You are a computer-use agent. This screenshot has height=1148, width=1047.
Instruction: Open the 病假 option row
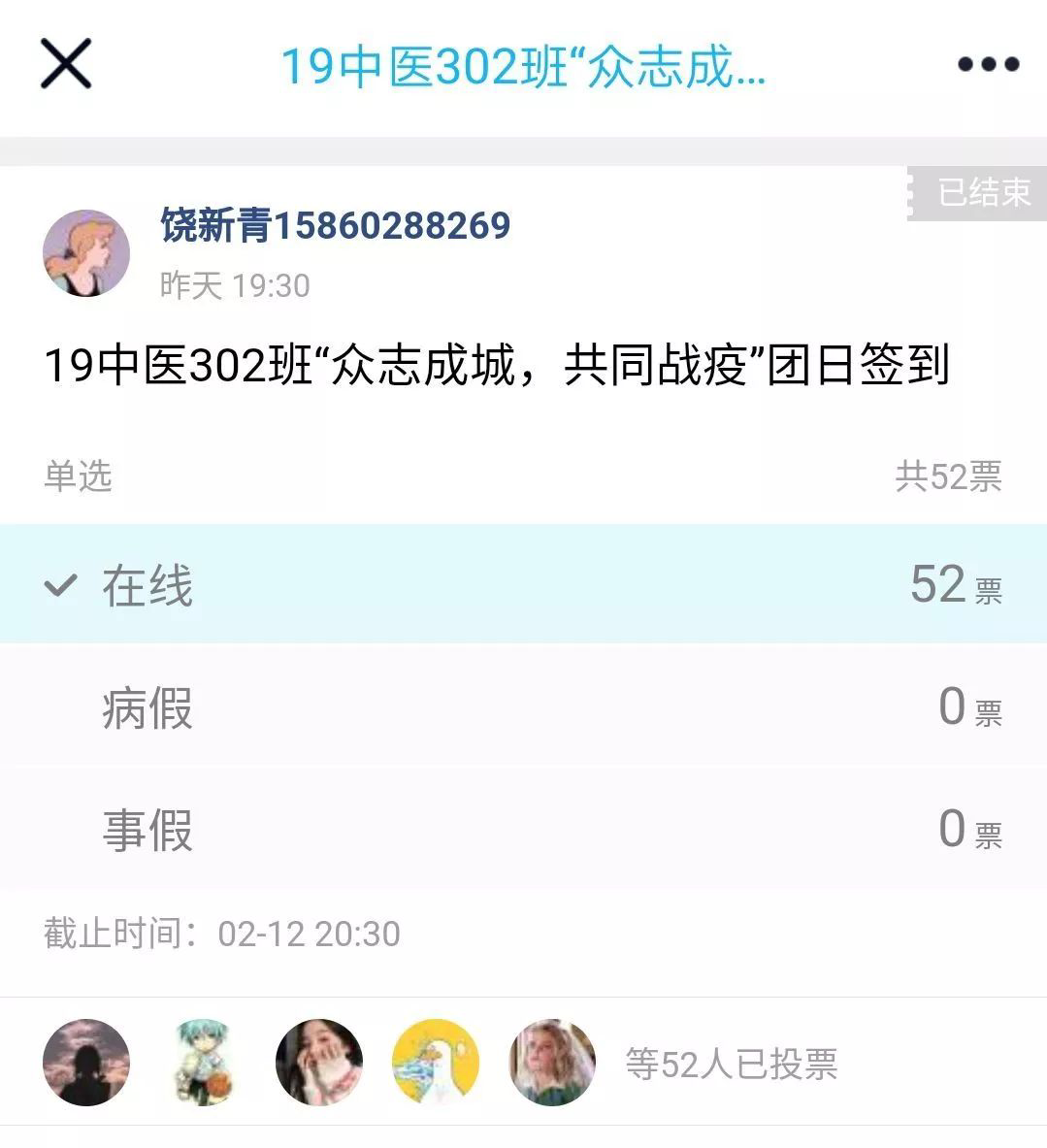(x=523, y=706)
